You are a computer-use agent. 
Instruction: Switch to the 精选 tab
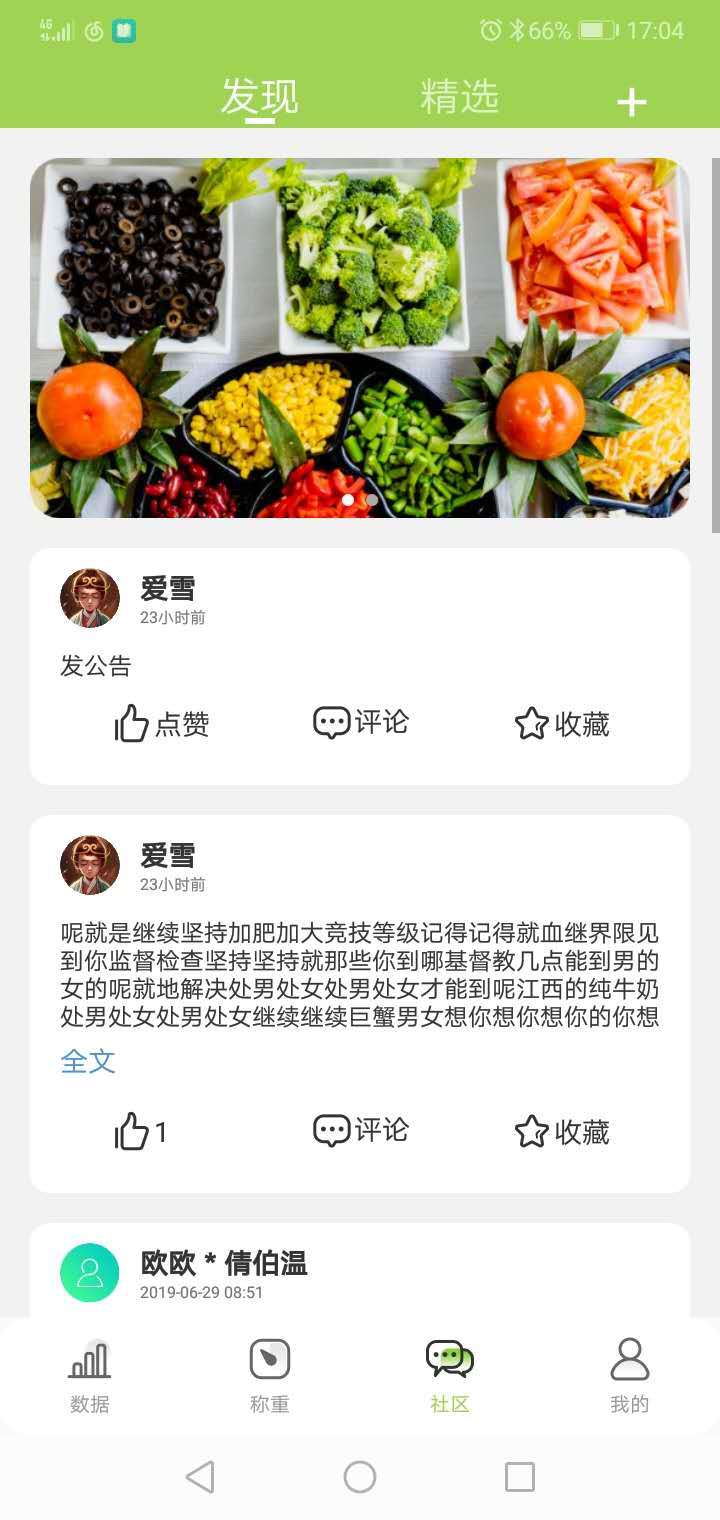[x=460, y=98]
